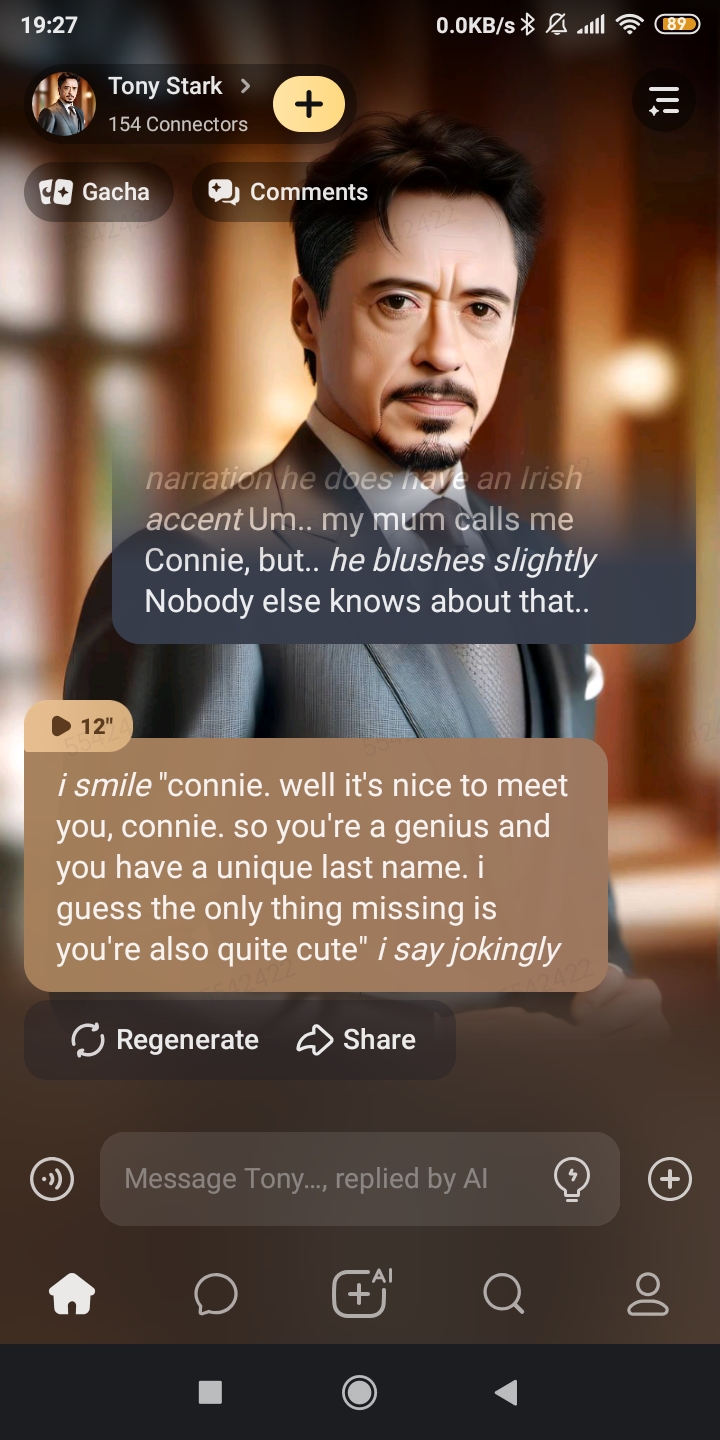This screenshot has width=720, height=1440.
Task: Regenerate the last reply
Action: 166,1040
